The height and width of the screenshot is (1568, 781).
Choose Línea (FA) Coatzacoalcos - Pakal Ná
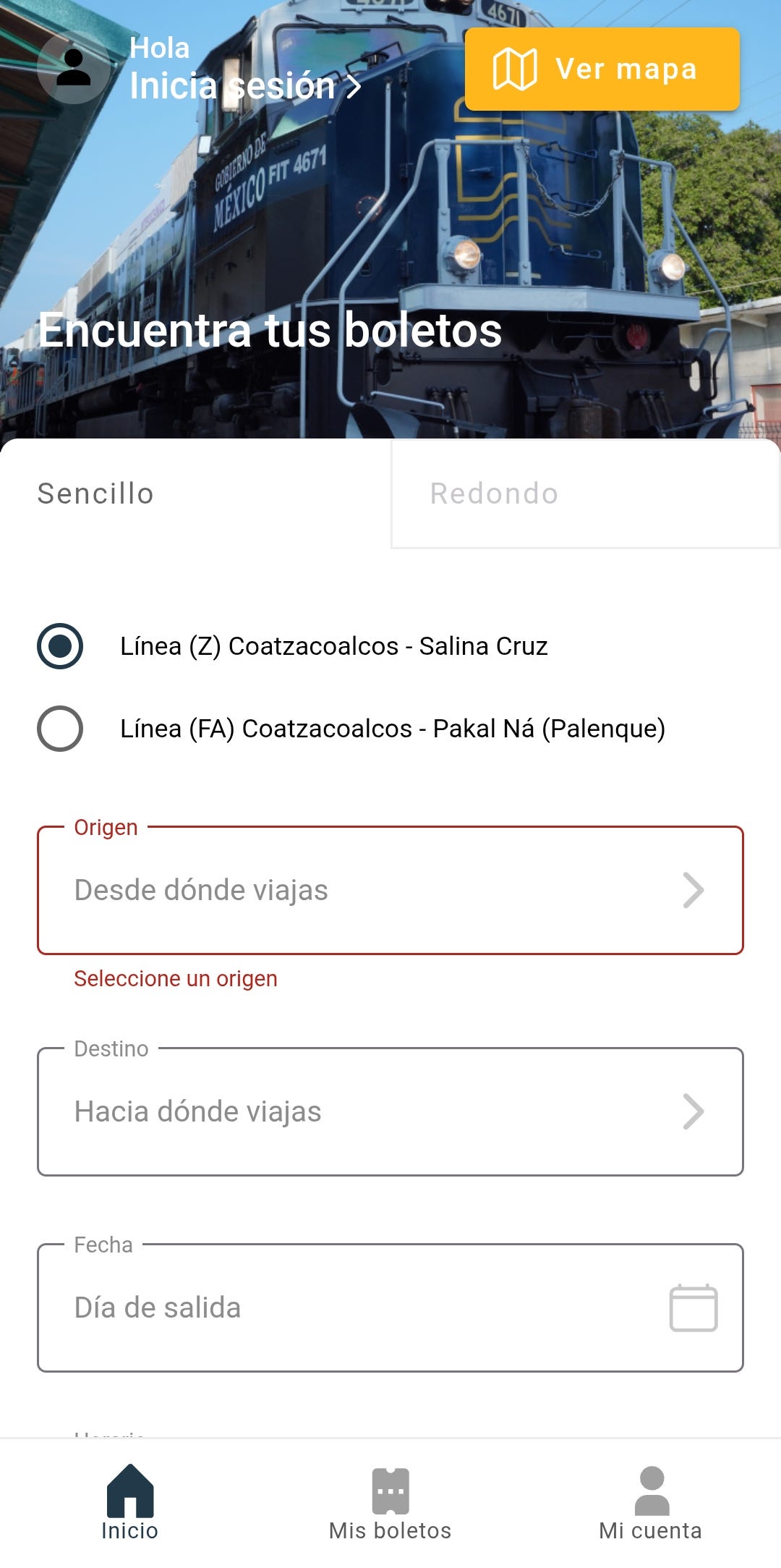point(60,729)
